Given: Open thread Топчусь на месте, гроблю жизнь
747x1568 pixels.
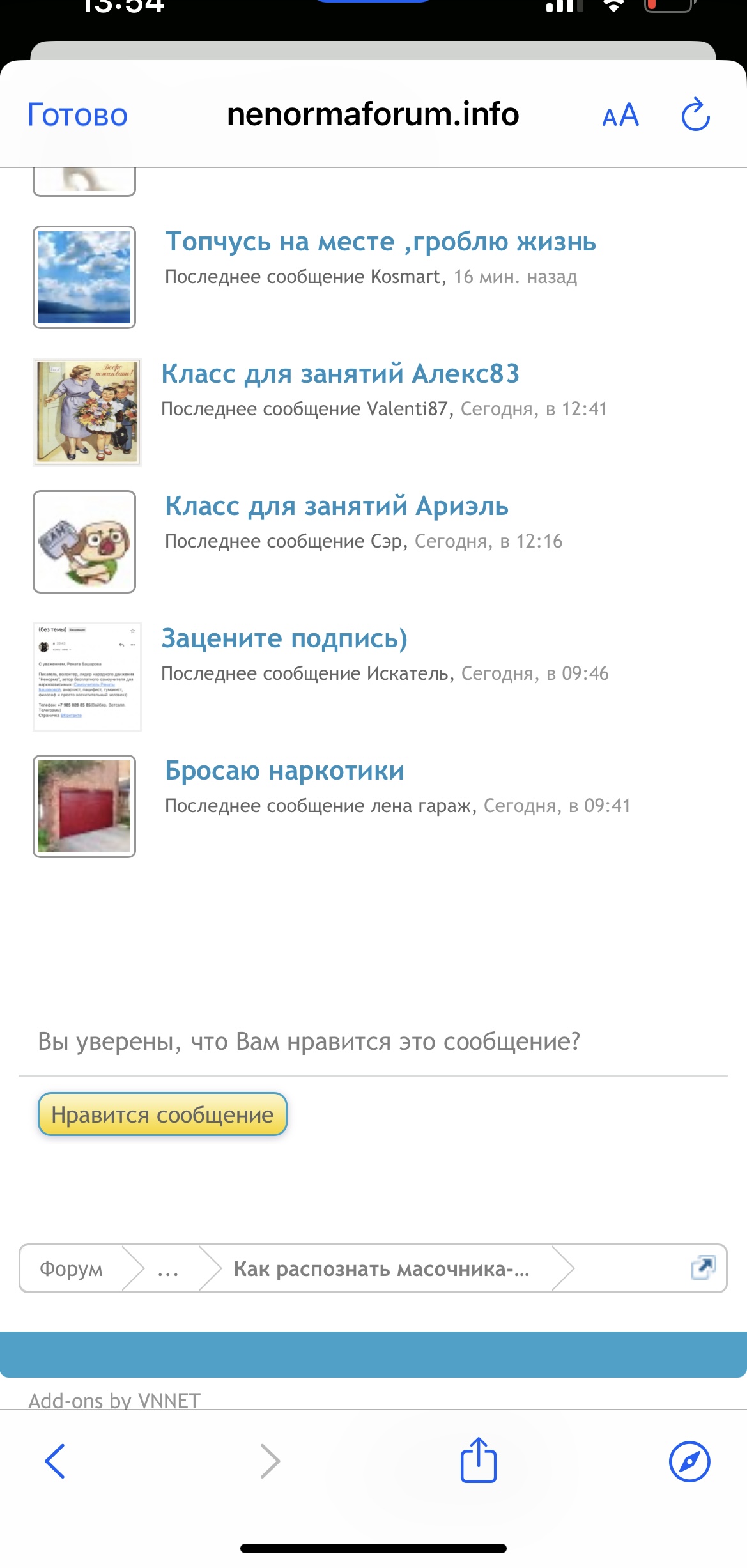Looking at the screenshot, I should click(x=380, y=242).
